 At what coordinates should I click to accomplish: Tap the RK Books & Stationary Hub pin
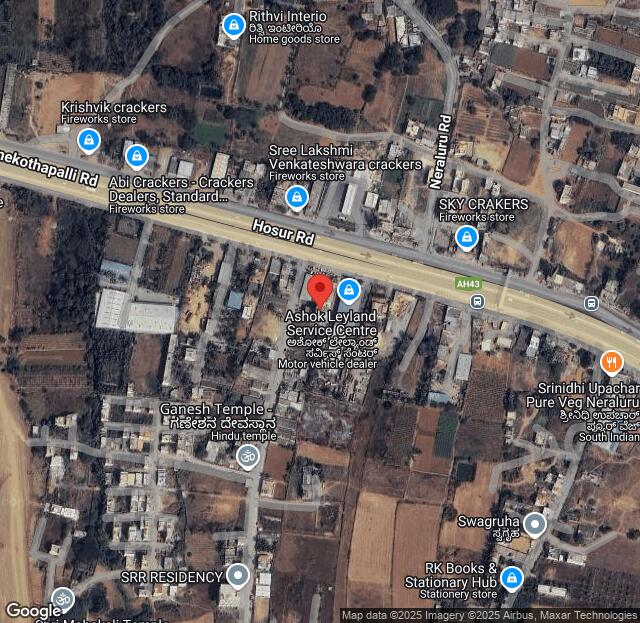click(x=511, y=577)
